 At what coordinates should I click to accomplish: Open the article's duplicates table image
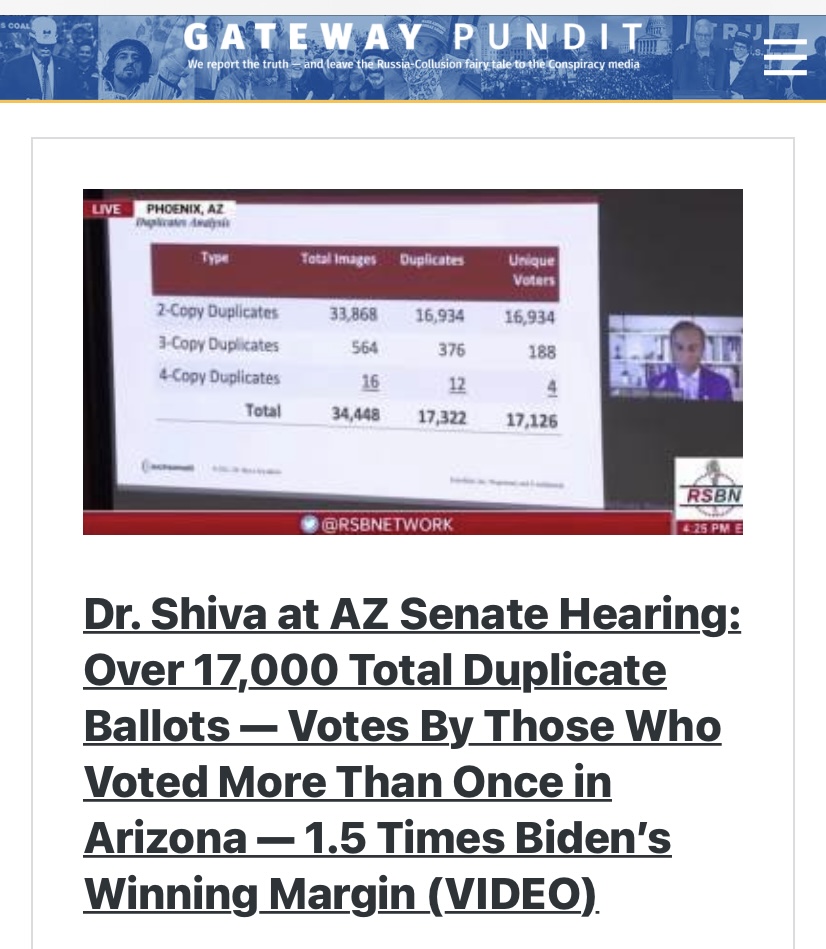pos(412,361)
